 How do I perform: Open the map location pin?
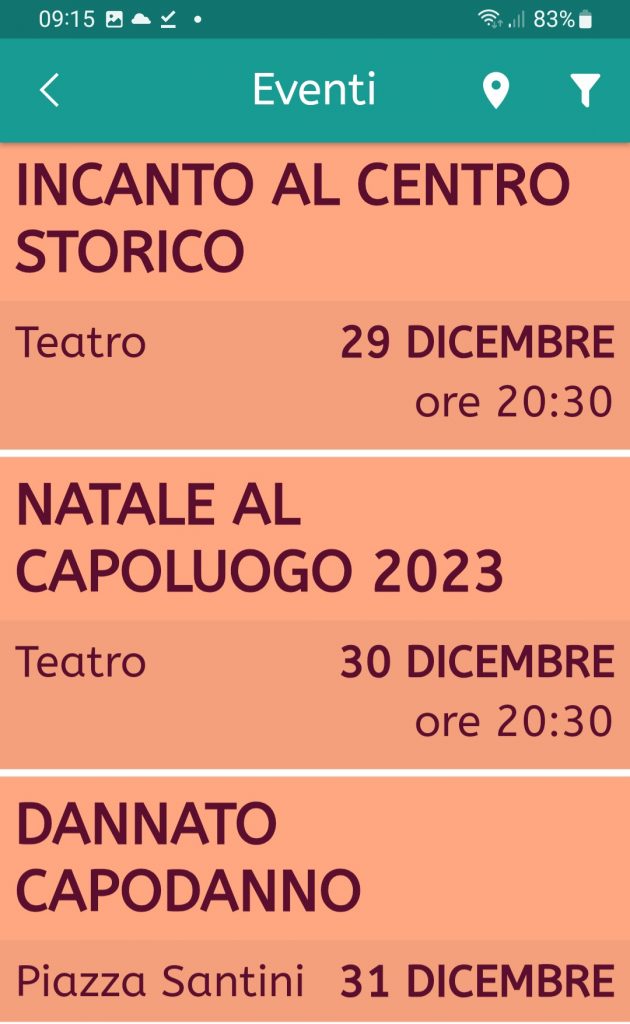496,90
